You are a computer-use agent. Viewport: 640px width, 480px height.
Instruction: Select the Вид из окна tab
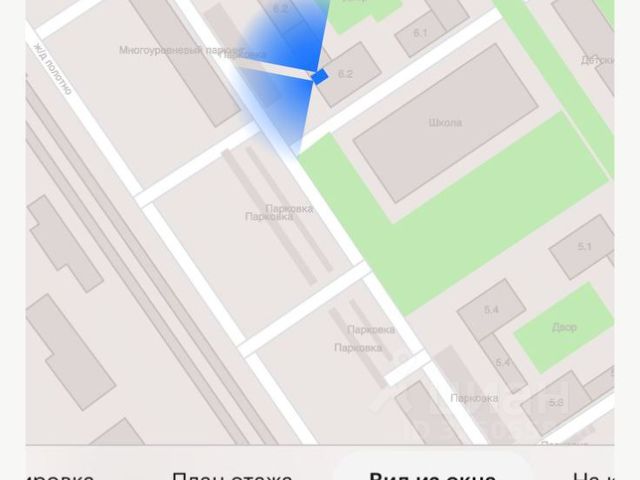pos(432,474)
